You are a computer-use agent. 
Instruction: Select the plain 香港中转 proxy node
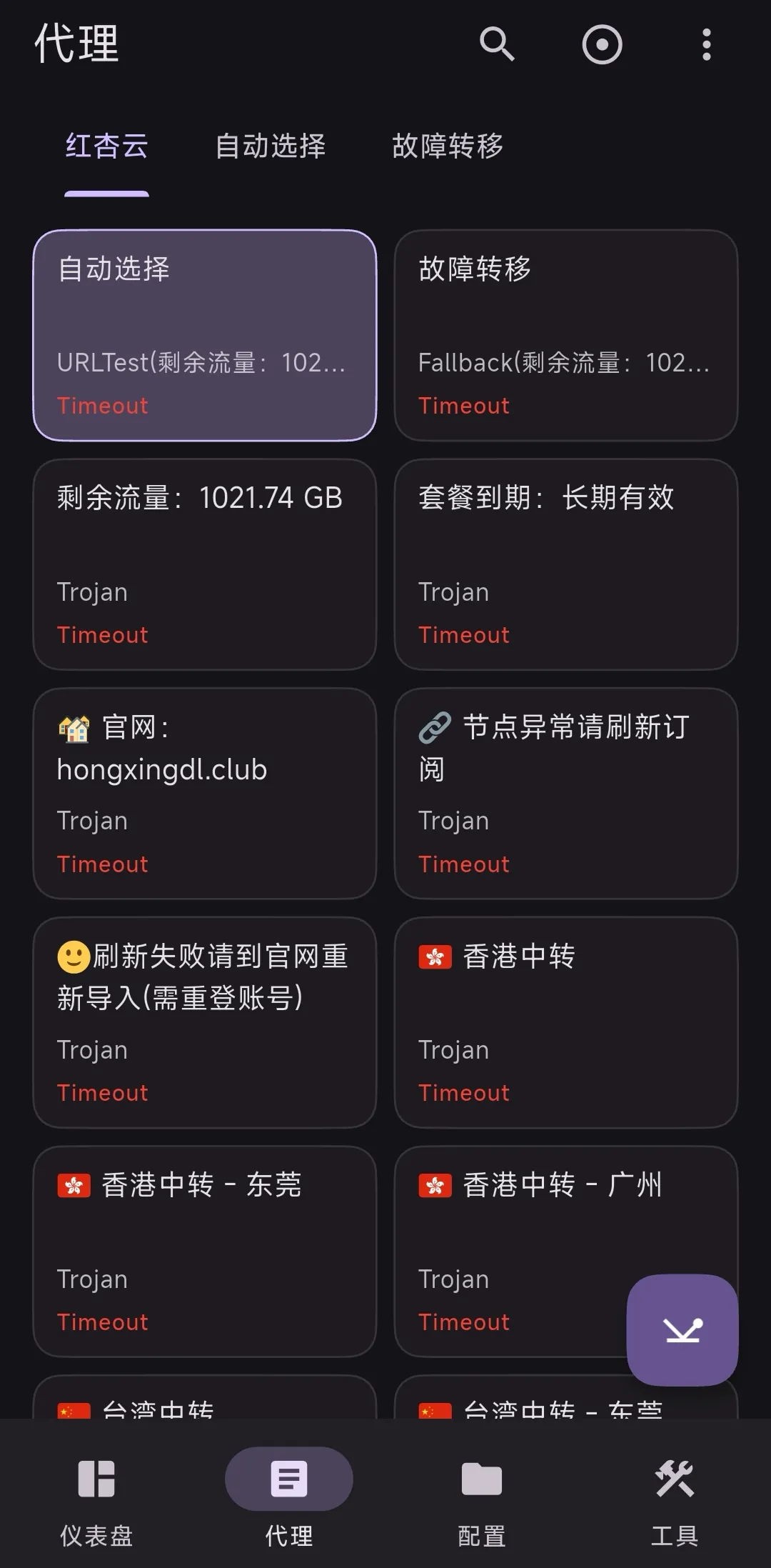pos(565,1022)
